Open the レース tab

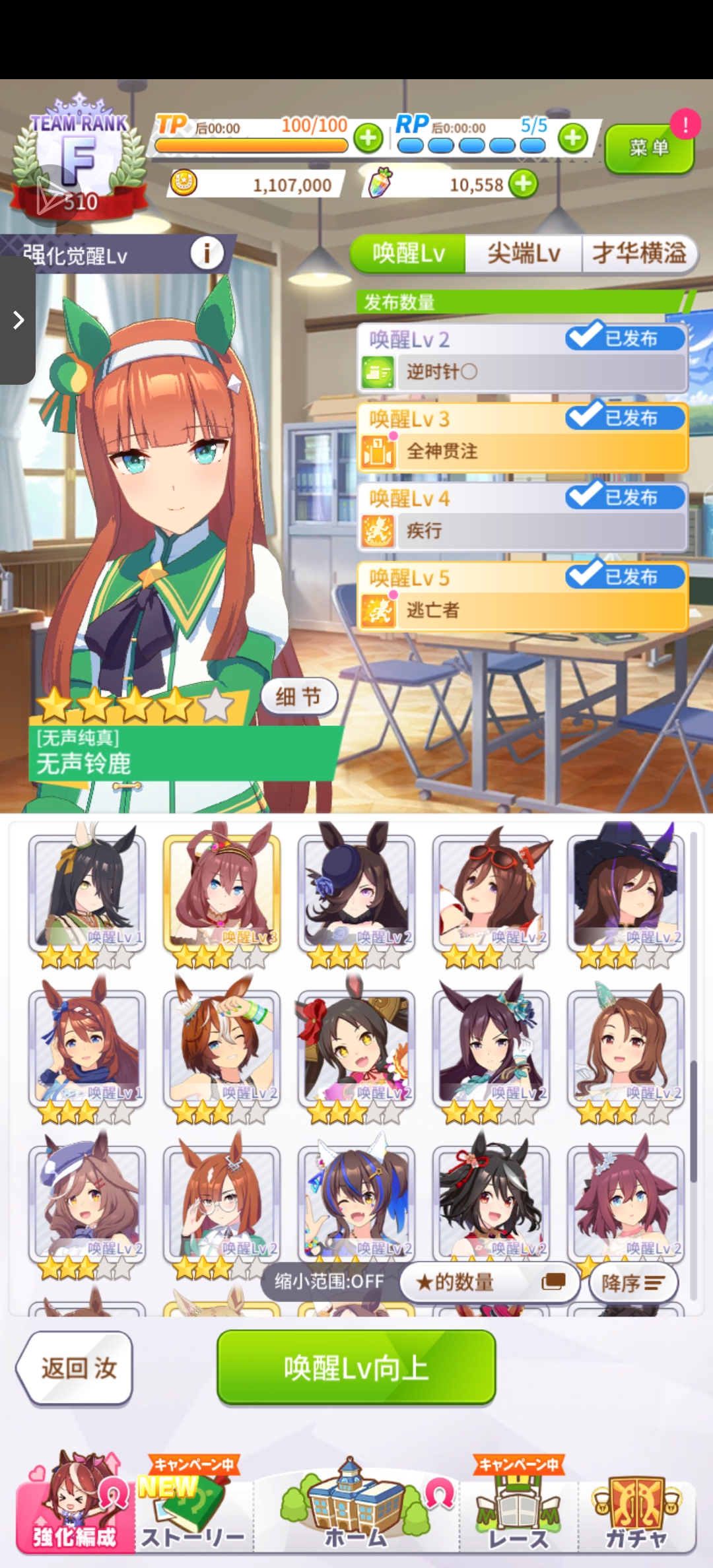(x=518, y=1511)
